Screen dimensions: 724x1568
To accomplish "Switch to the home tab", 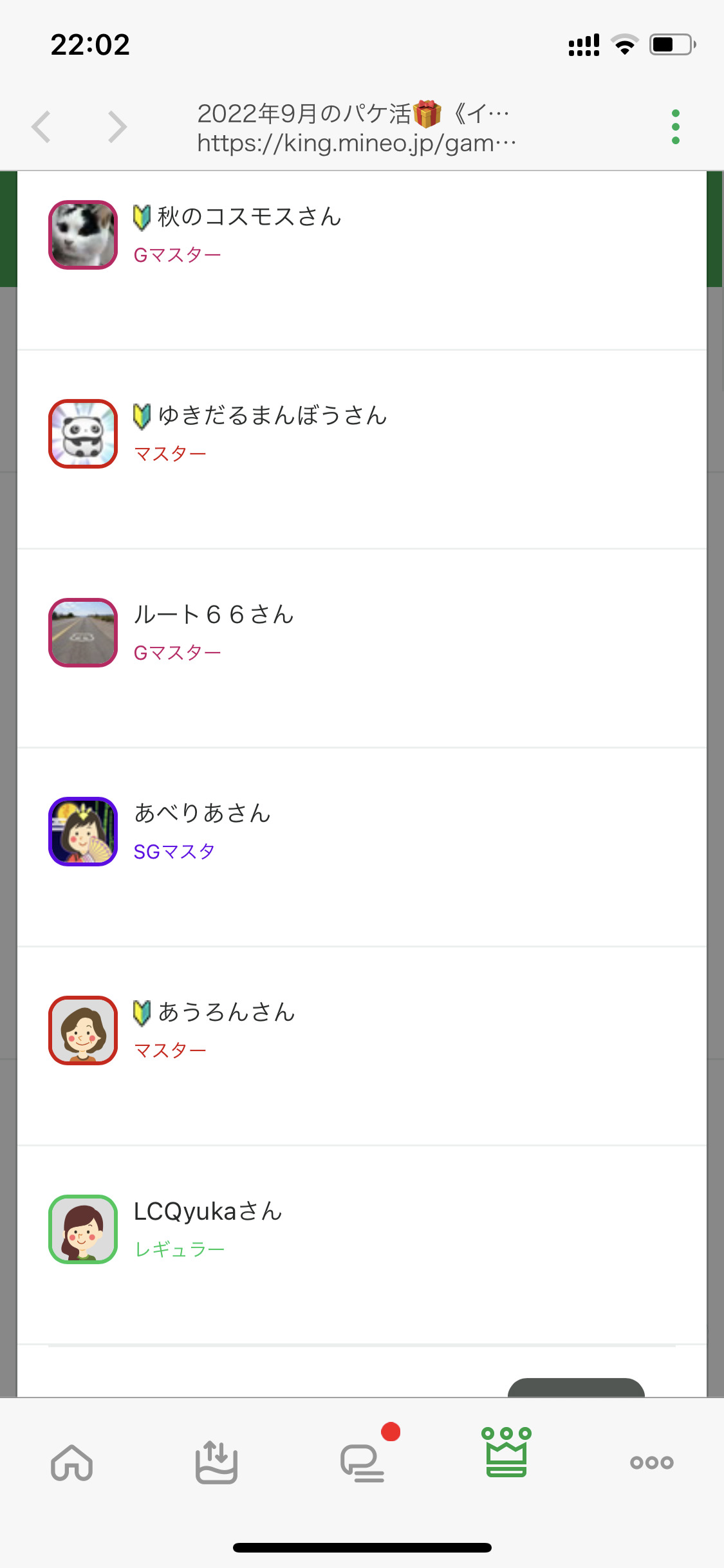I will click(72, 1462).
